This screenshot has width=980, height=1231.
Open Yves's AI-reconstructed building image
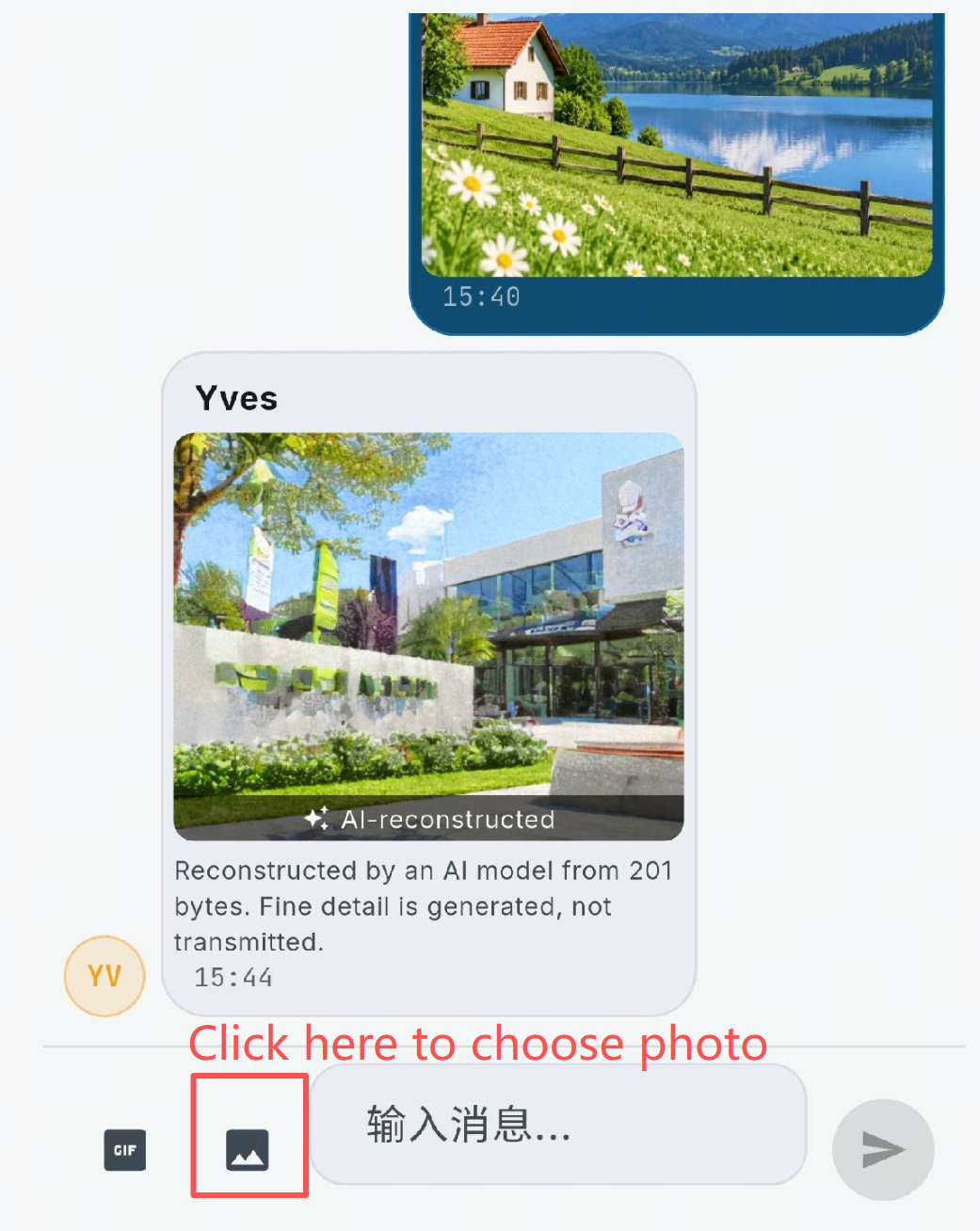[428, 636]
